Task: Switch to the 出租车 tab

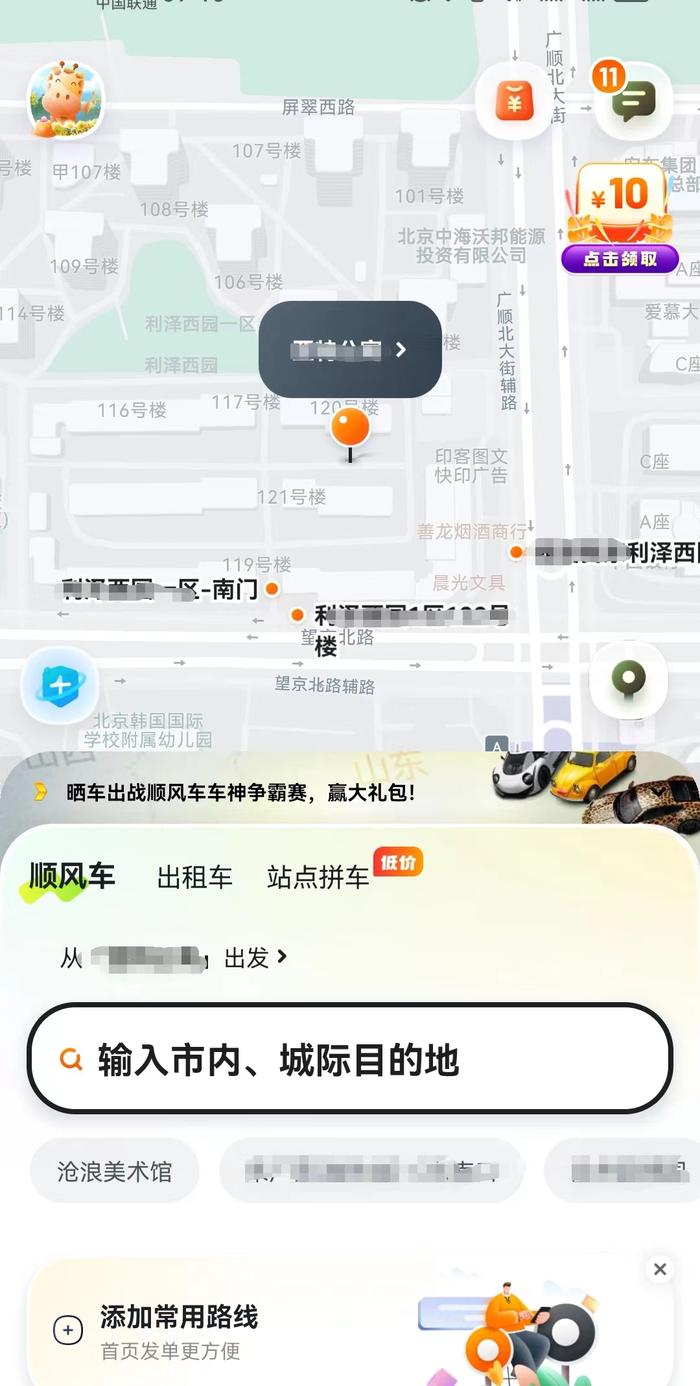Action: tap(195, 878)
